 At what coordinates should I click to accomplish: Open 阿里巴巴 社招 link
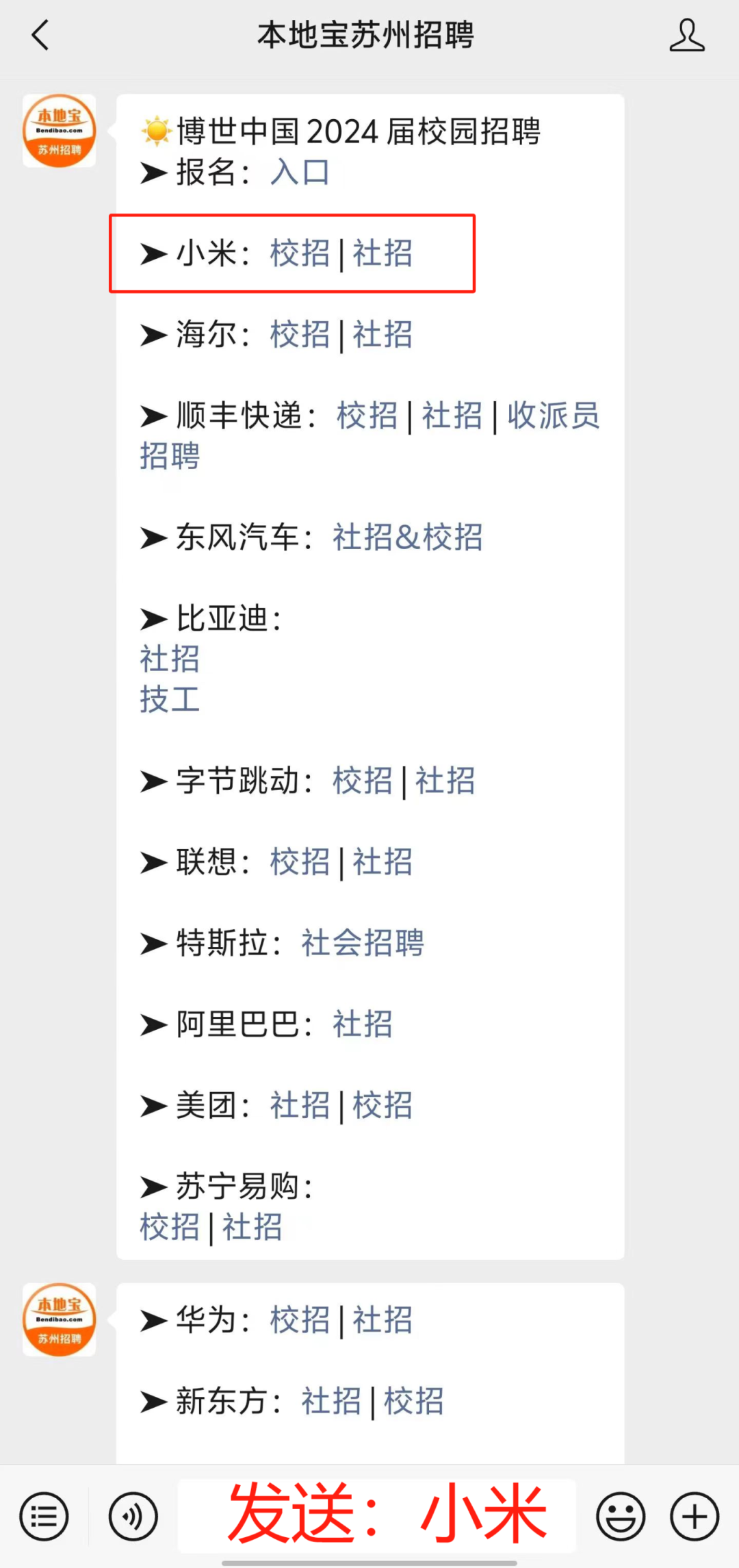362,1024
